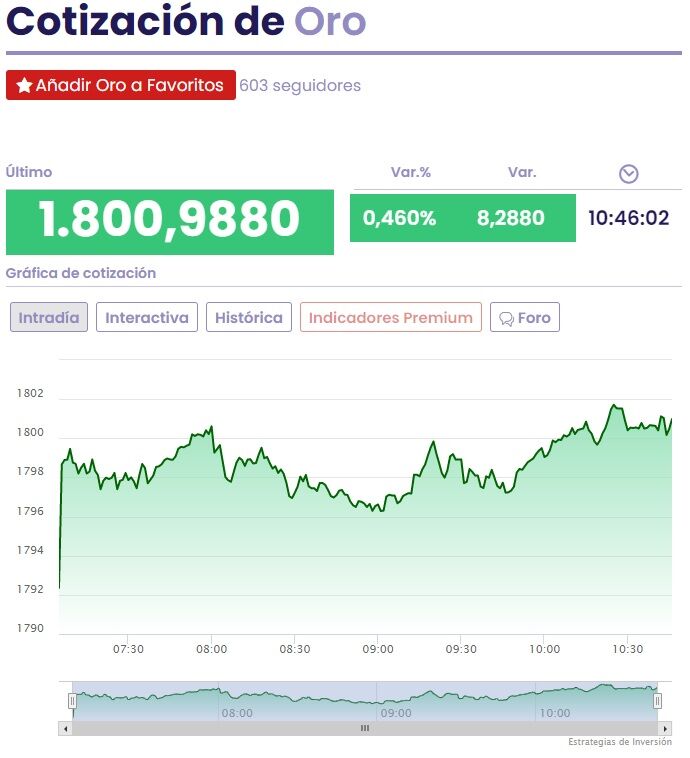Tap the left scroll arrow under the chart
690x758 pixels.
66,729
